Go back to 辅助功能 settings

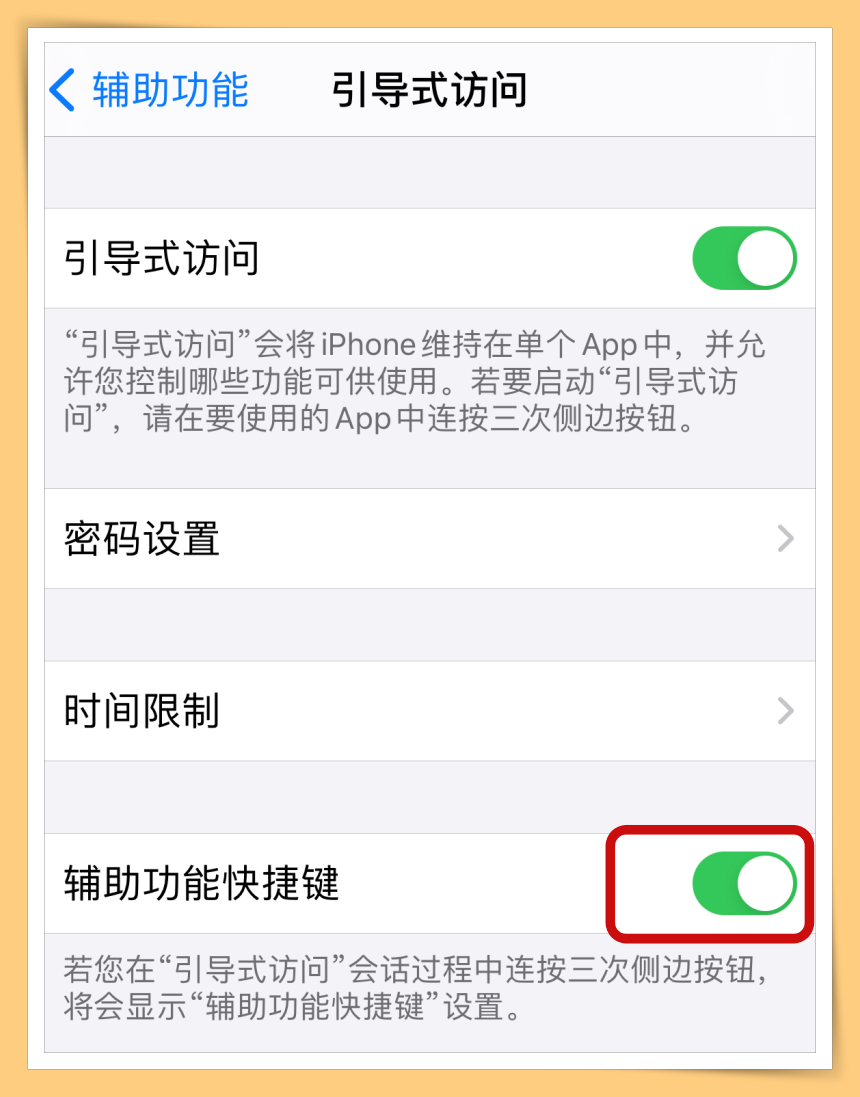149,91
